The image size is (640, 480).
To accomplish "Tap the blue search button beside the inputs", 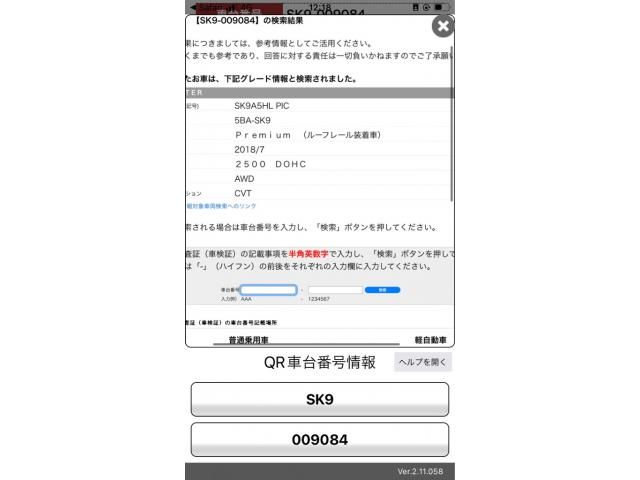I will click(x=382, y=290).
